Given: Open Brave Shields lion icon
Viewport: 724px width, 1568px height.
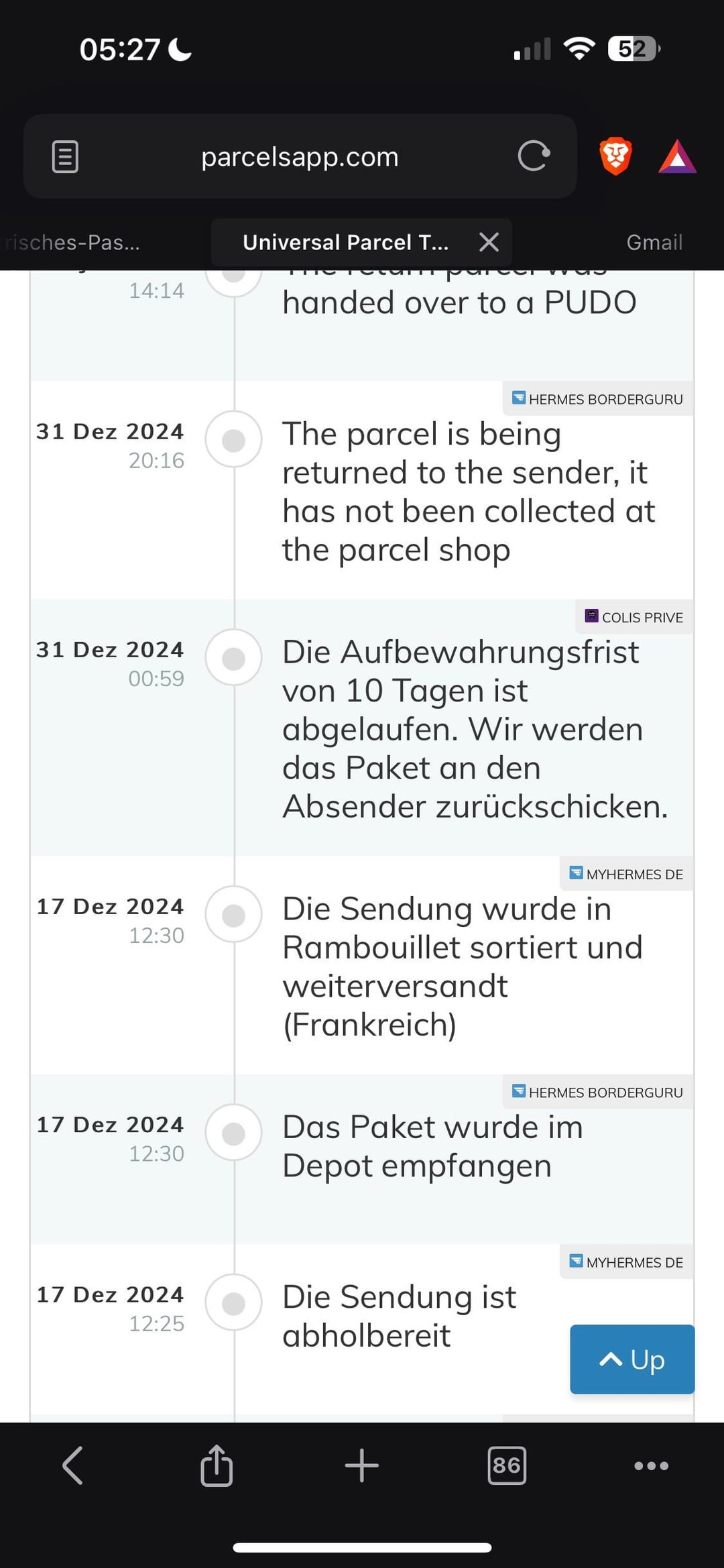Looking at the screenshot, I should point(615,156).
